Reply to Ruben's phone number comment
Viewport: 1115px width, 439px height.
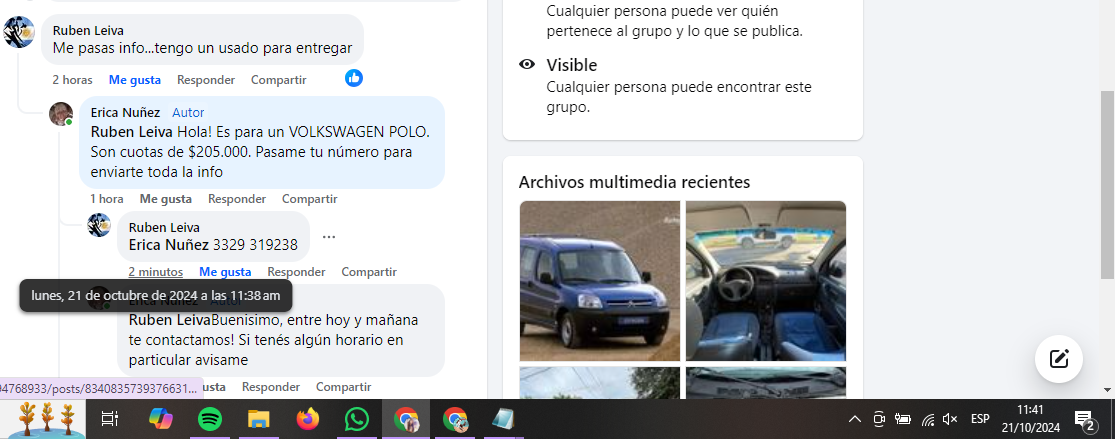click(296, 272)
